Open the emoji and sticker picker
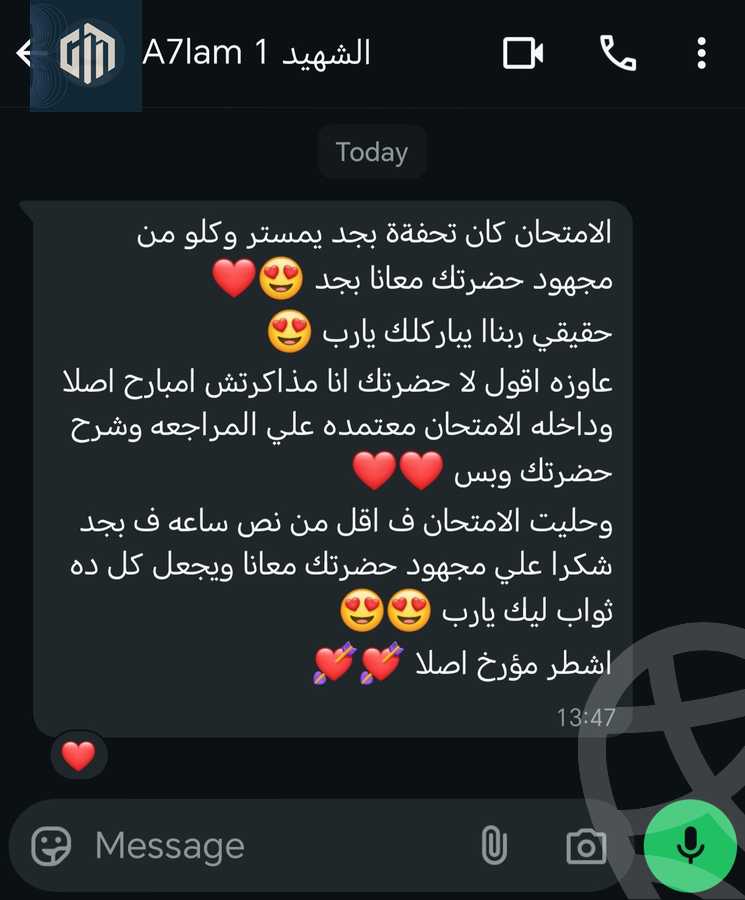Viewport: 745px width, 900px height. 51,847
